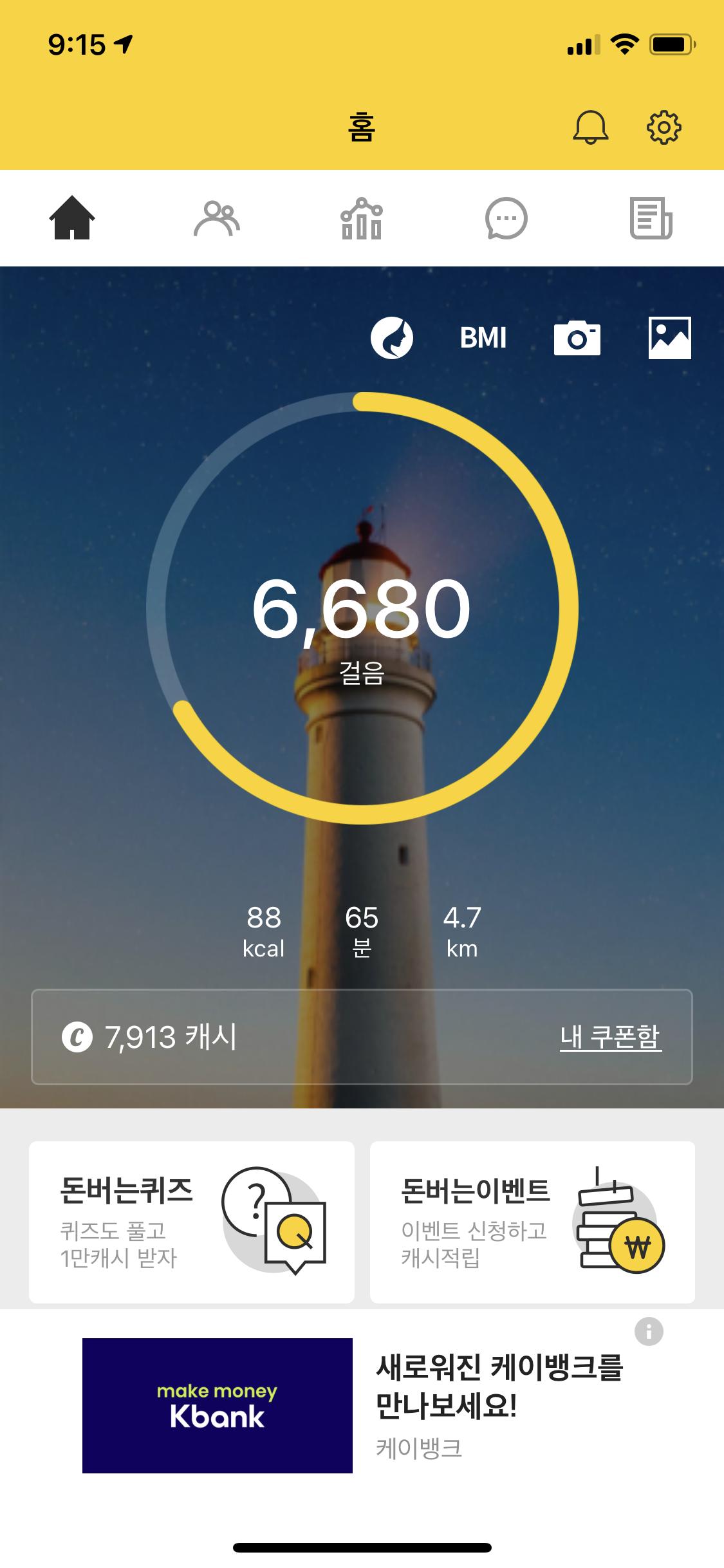The height and width of the screenshot is (1568, 724).
Task: Switch to the chat bubble tab
Action: (506, 219)
